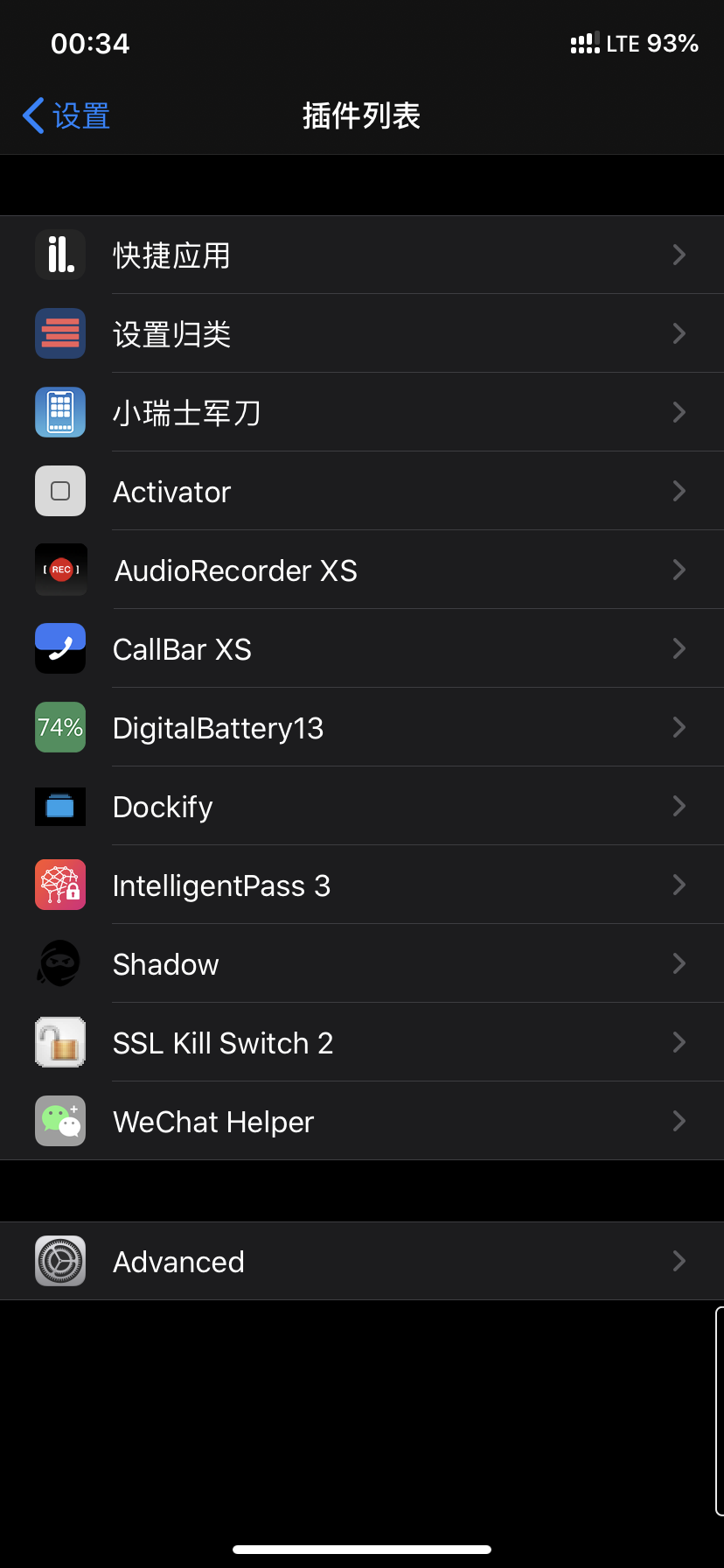Open SSL Kill Switch 2 settings
The image size is (724, 1568).
click(x=362, y=1042)
